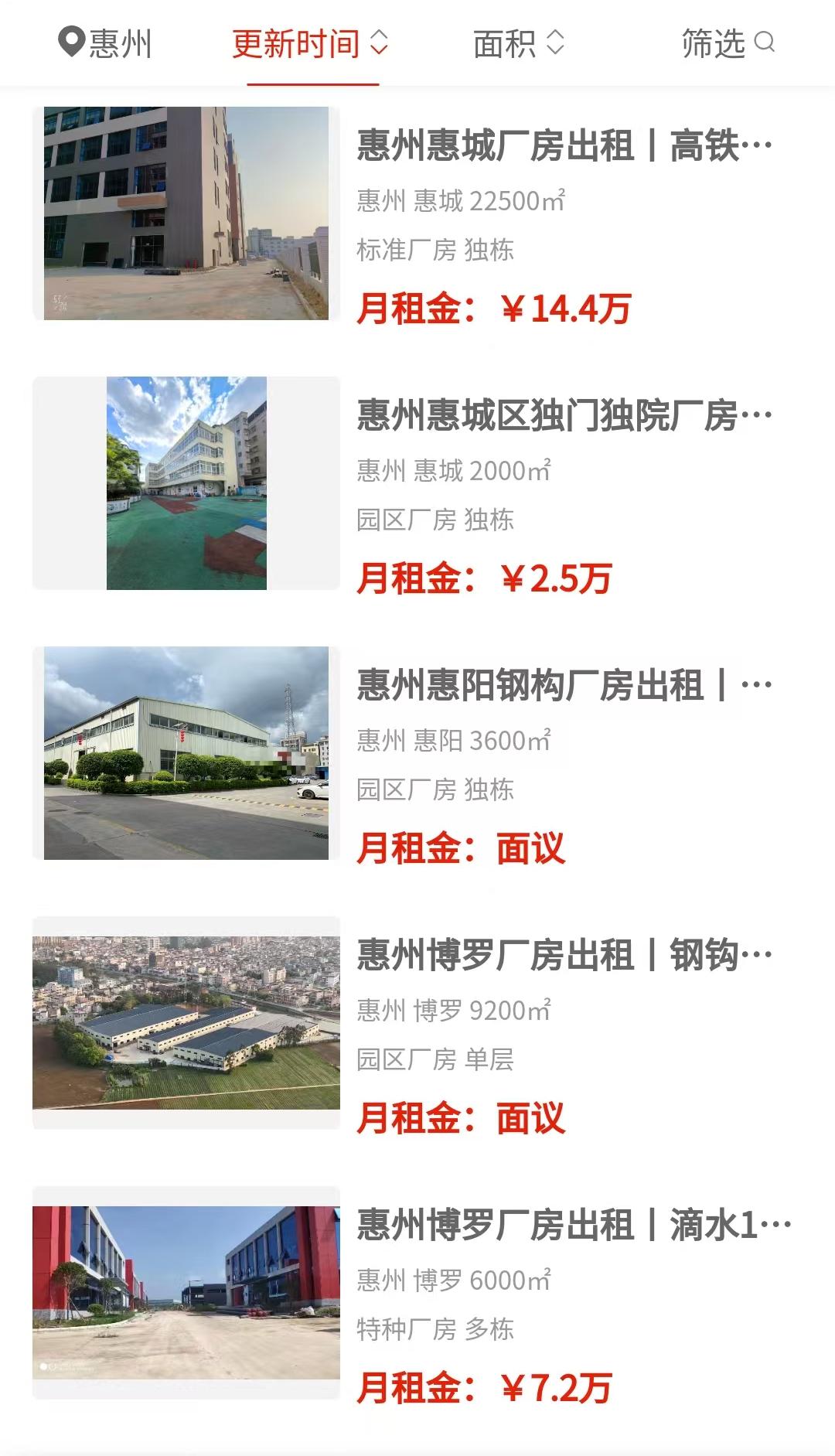Open the 筛选 filter options
Screen dimensions: 835x1456
click(728, 43)
